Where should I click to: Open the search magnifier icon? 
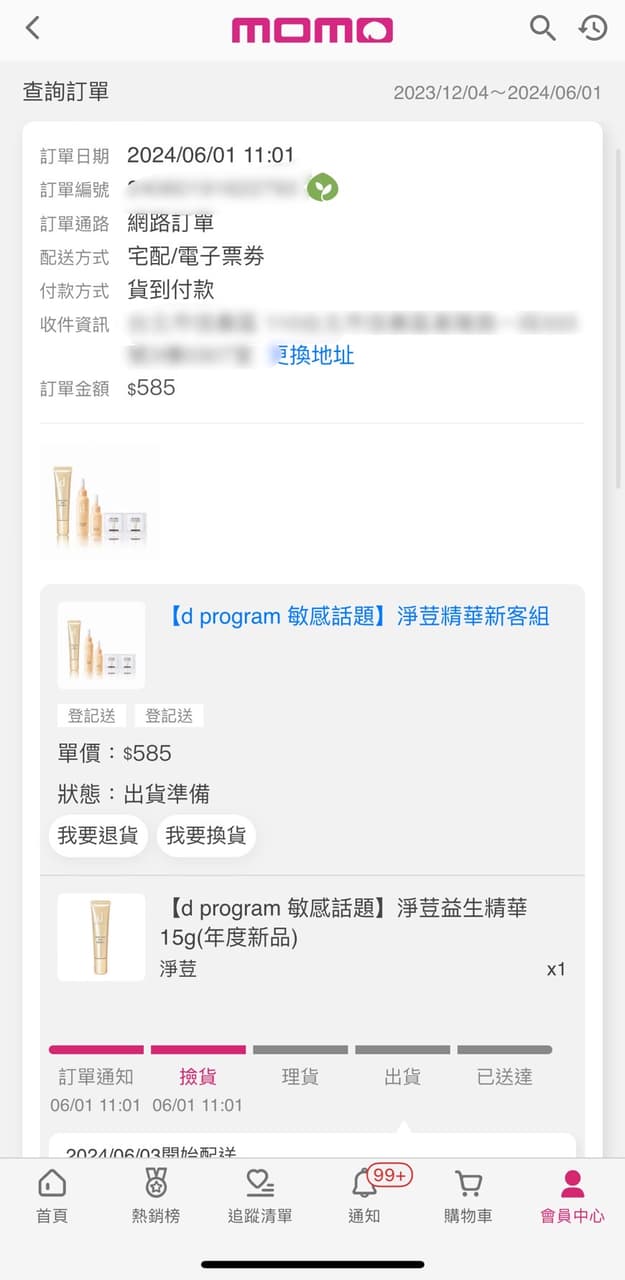coord(542,28)
